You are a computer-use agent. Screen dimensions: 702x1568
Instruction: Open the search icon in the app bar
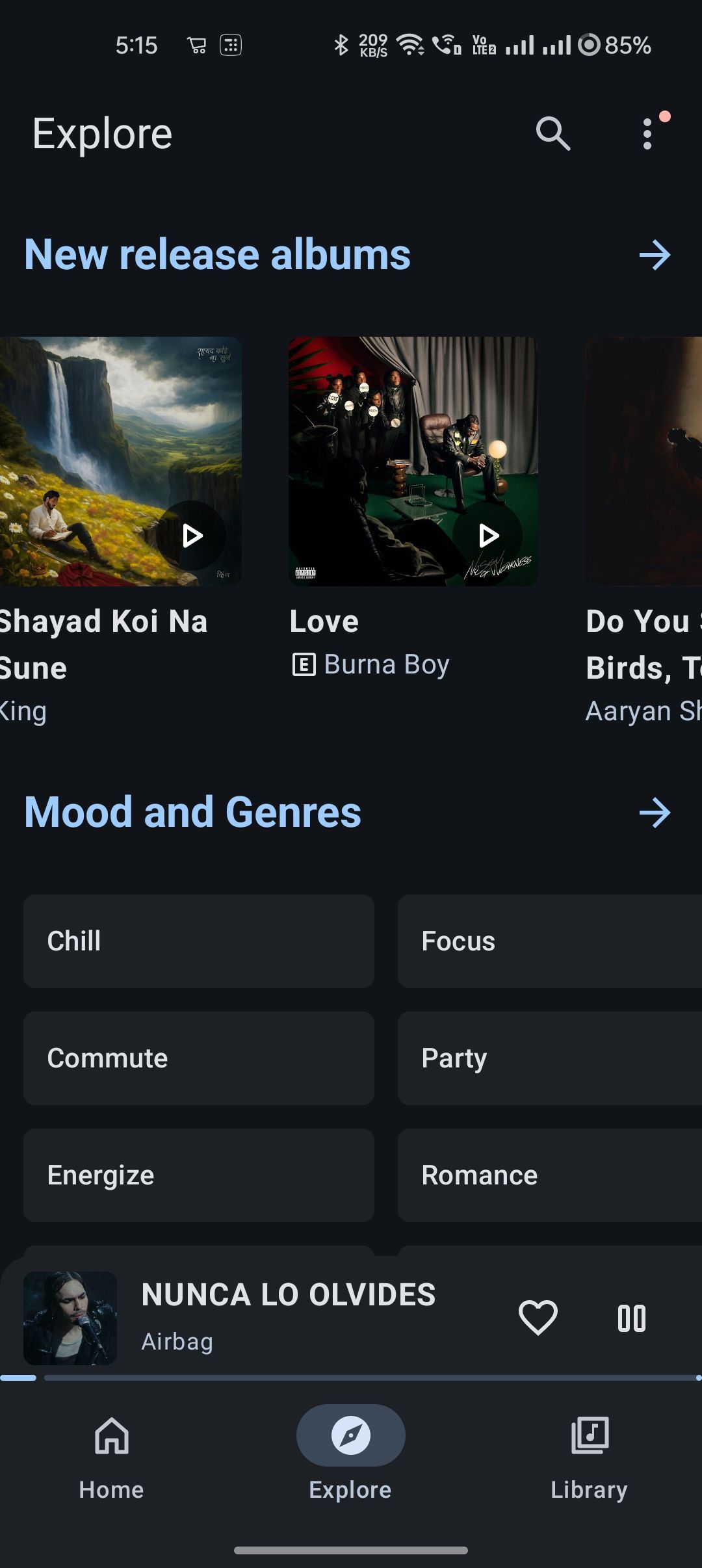point(552,134)
